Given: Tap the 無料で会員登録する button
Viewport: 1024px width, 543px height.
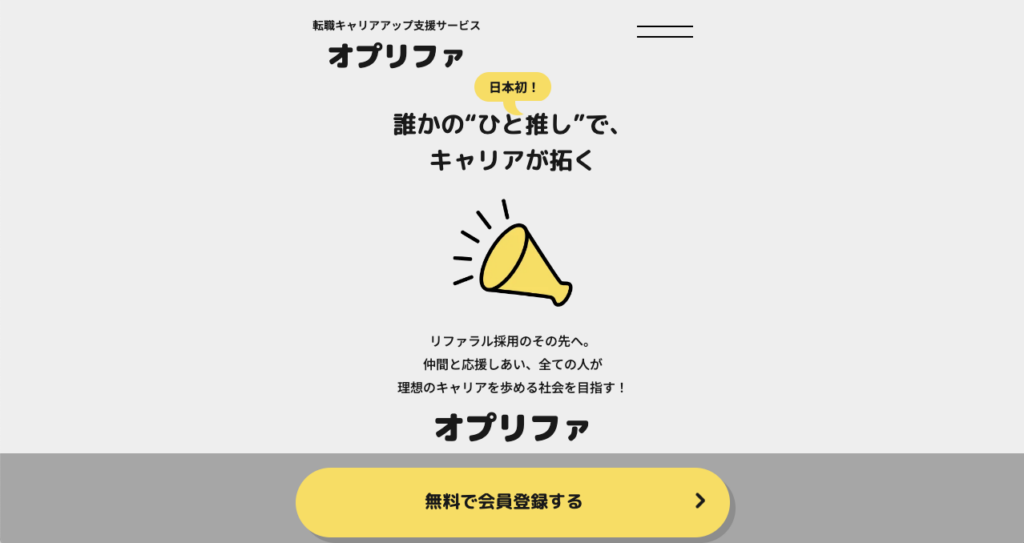Looking at the screenshot, I should click(512, 502).
